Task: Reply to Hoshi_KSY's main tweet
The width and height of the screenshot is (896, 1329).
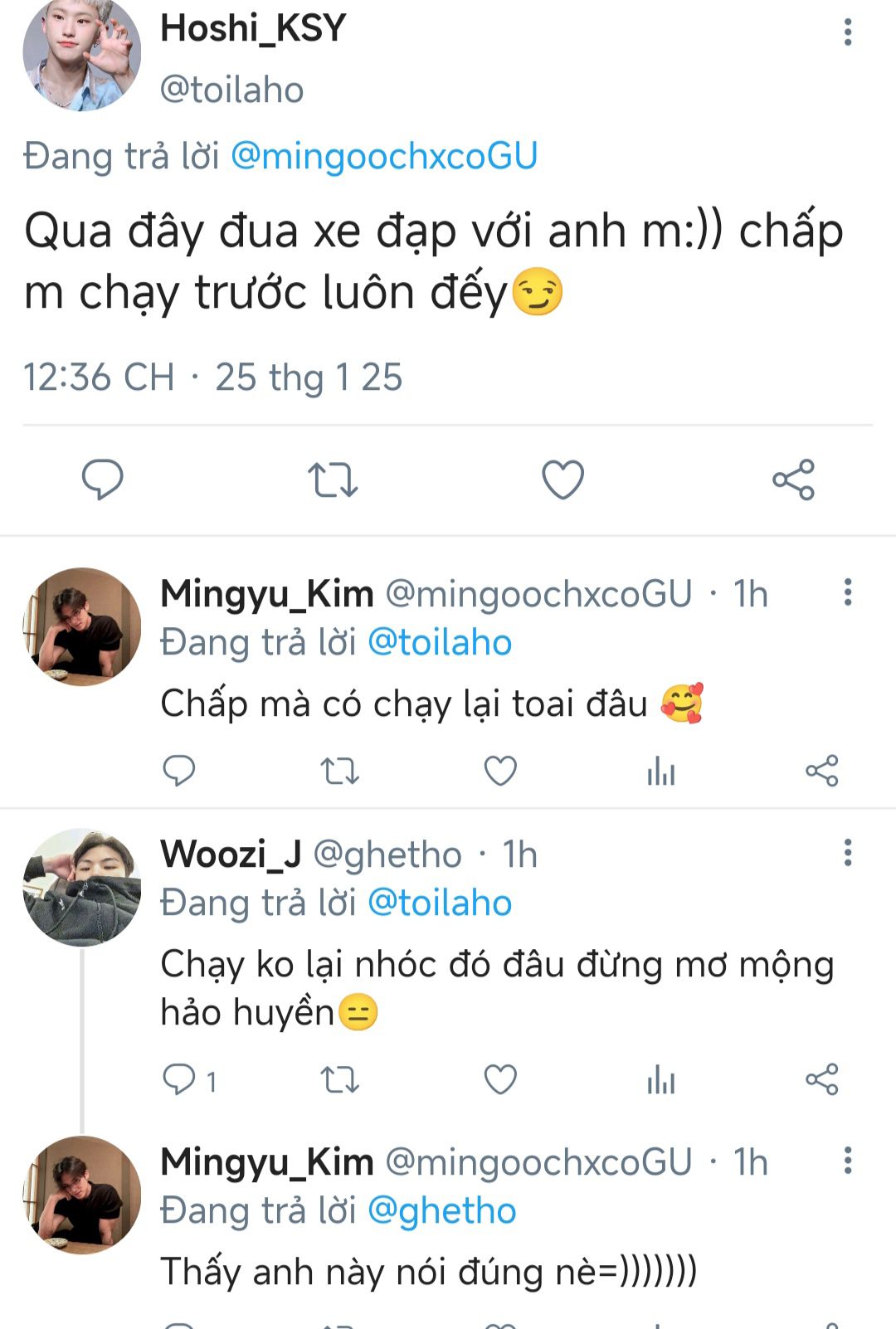Action: point(103,480)
